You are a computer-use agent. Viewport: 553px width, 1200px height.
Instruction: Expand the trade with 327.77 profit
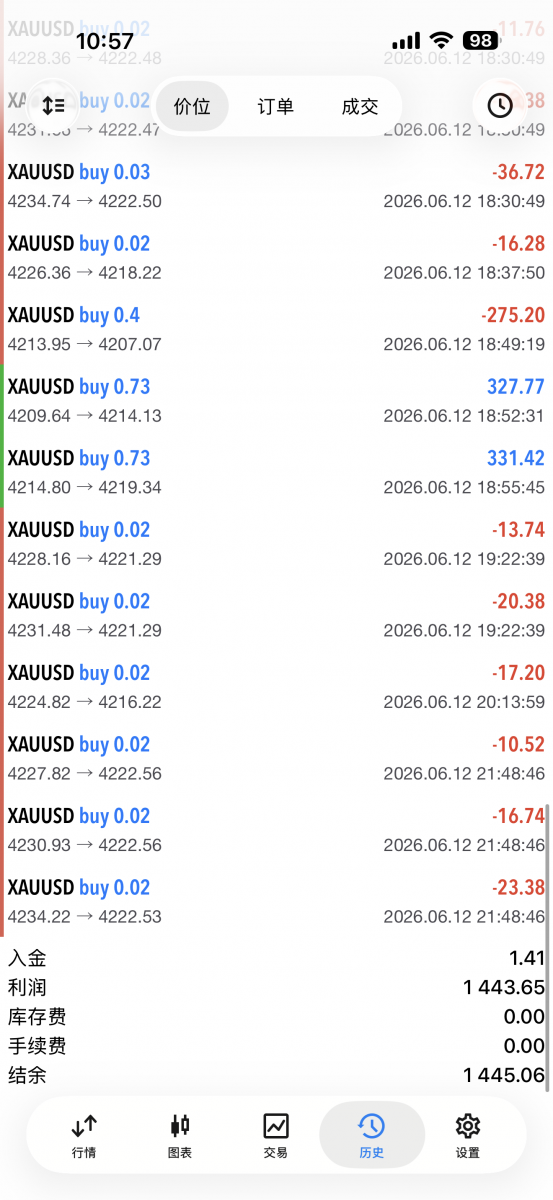tap(276, 400)
